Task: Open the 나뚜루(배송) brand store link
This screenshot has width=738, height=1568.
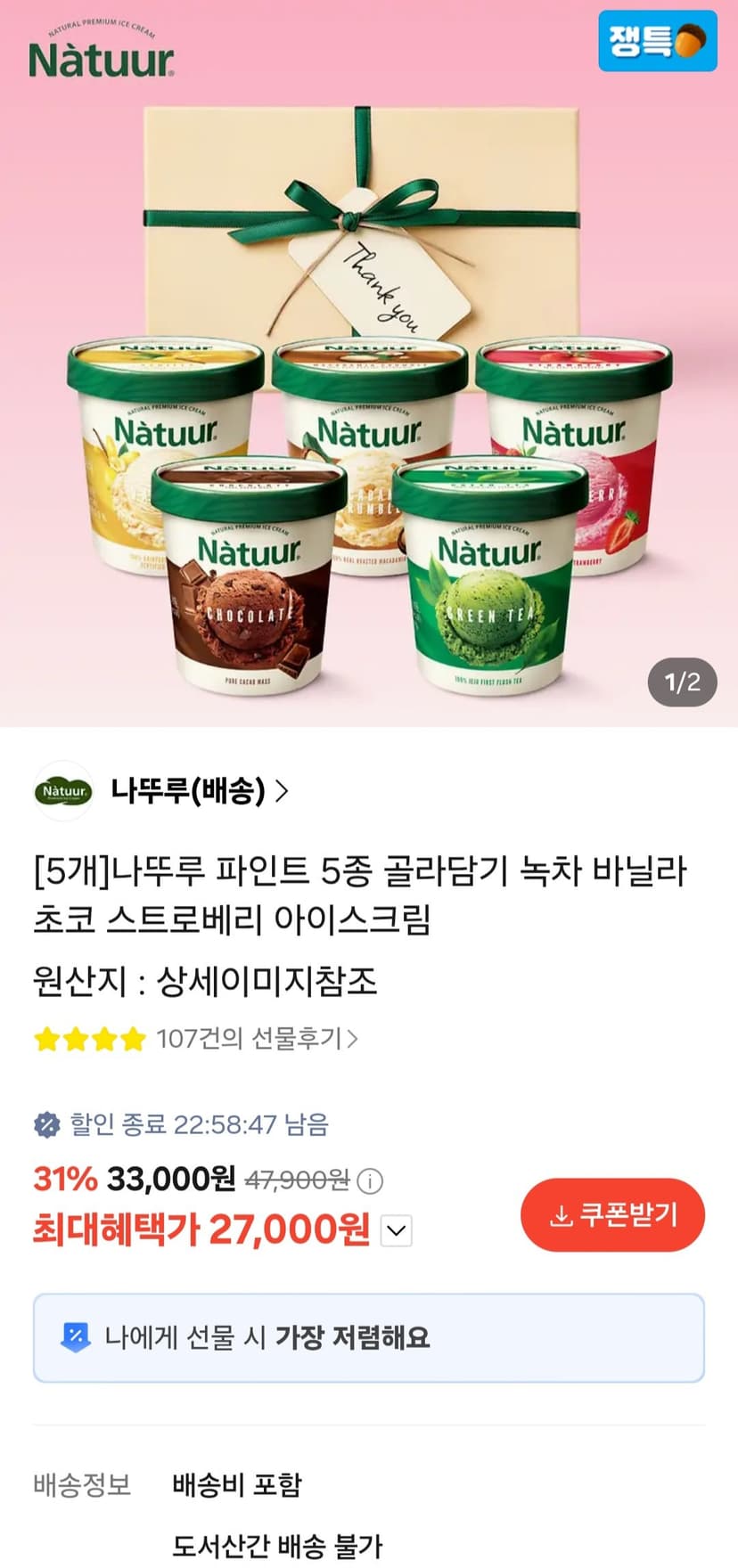Action: click(200, 790)
